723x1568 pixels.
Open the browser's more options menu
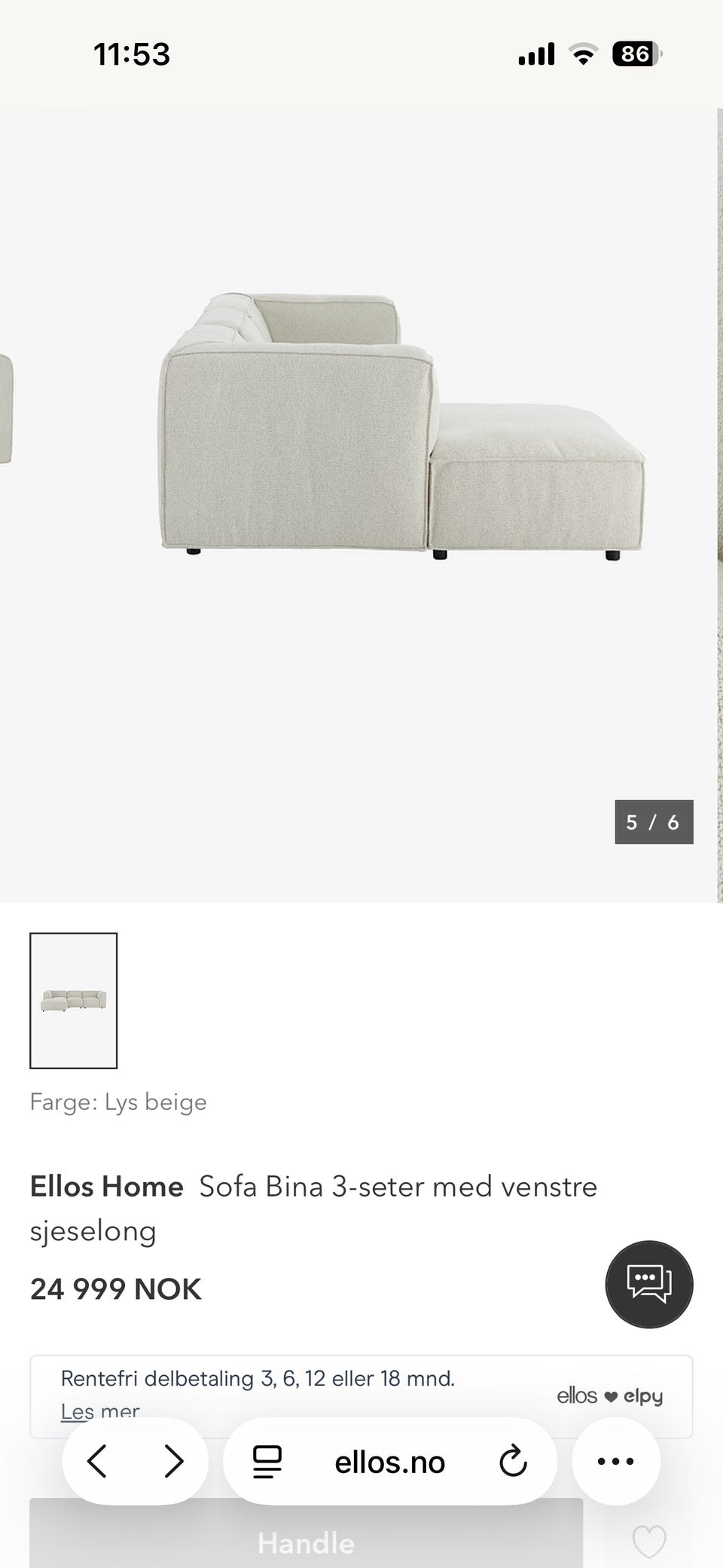pos(615,1461)
